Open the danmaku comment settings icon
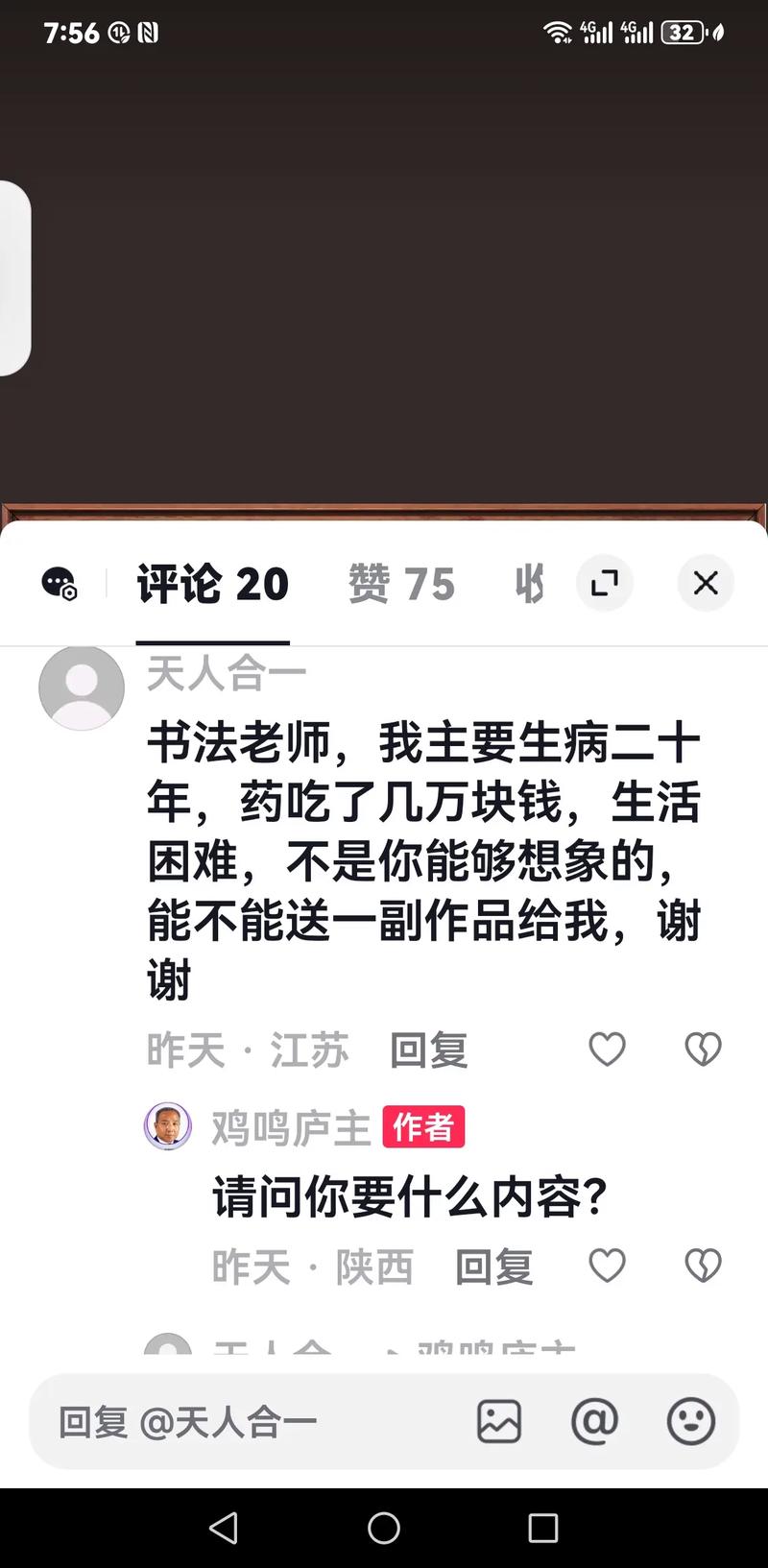 (x=60, y=583)
